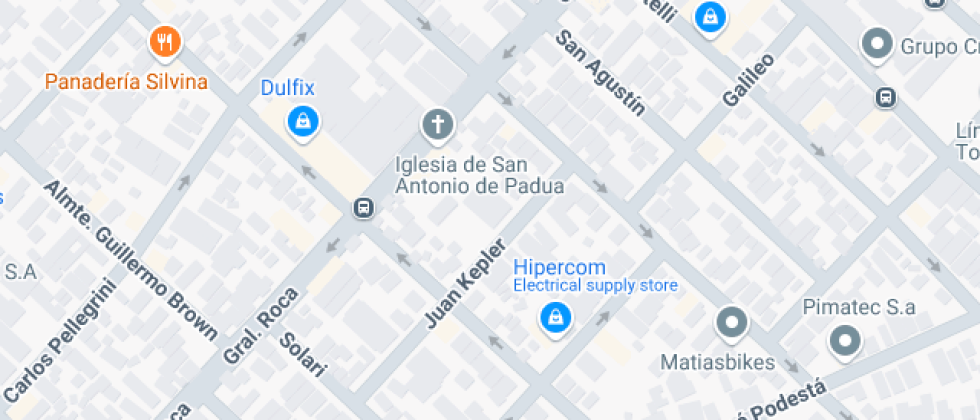The height and width of the screenshot is (420, 980).
Task: Open the Panadería Silvina restaurant pin
Action: [x=164, y=44]
